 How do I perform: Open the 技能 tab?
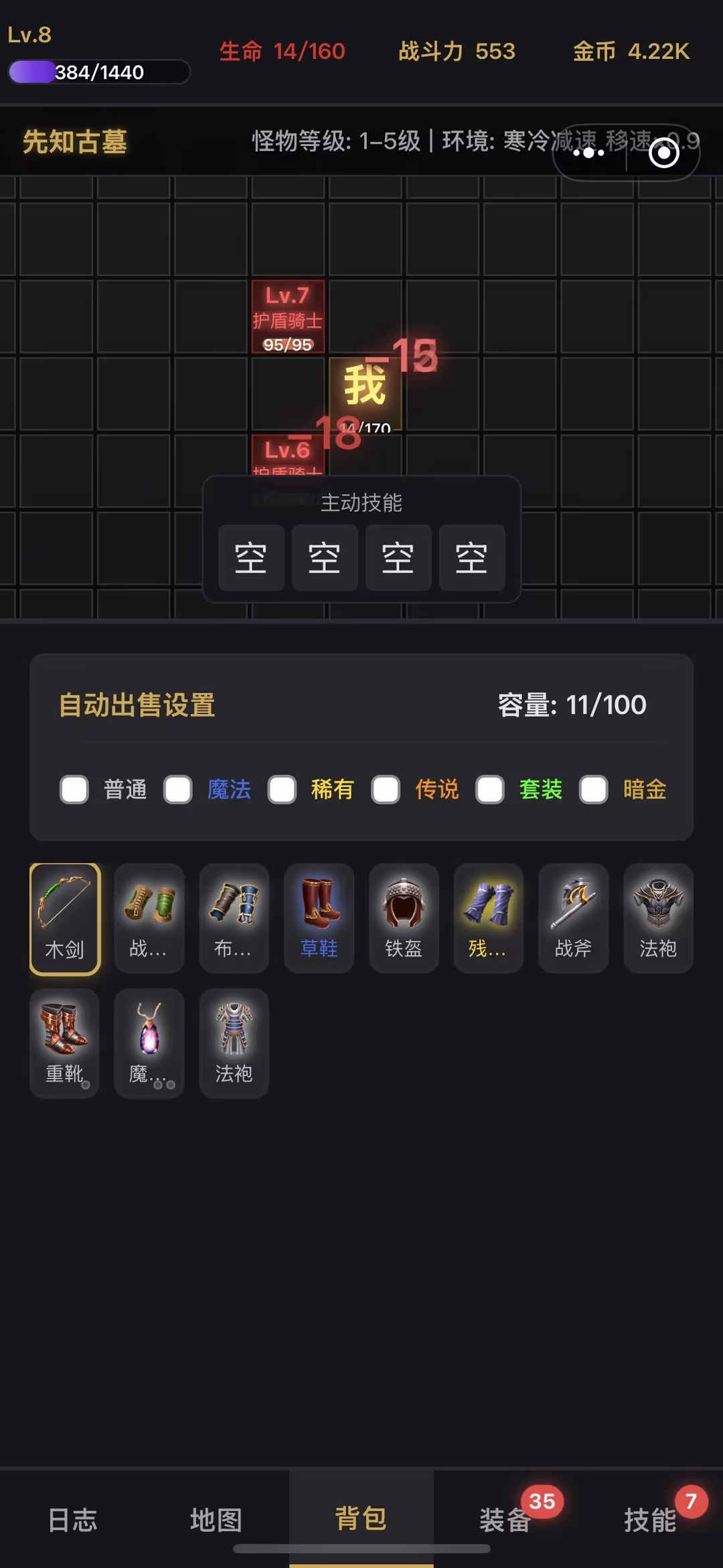650,1519
